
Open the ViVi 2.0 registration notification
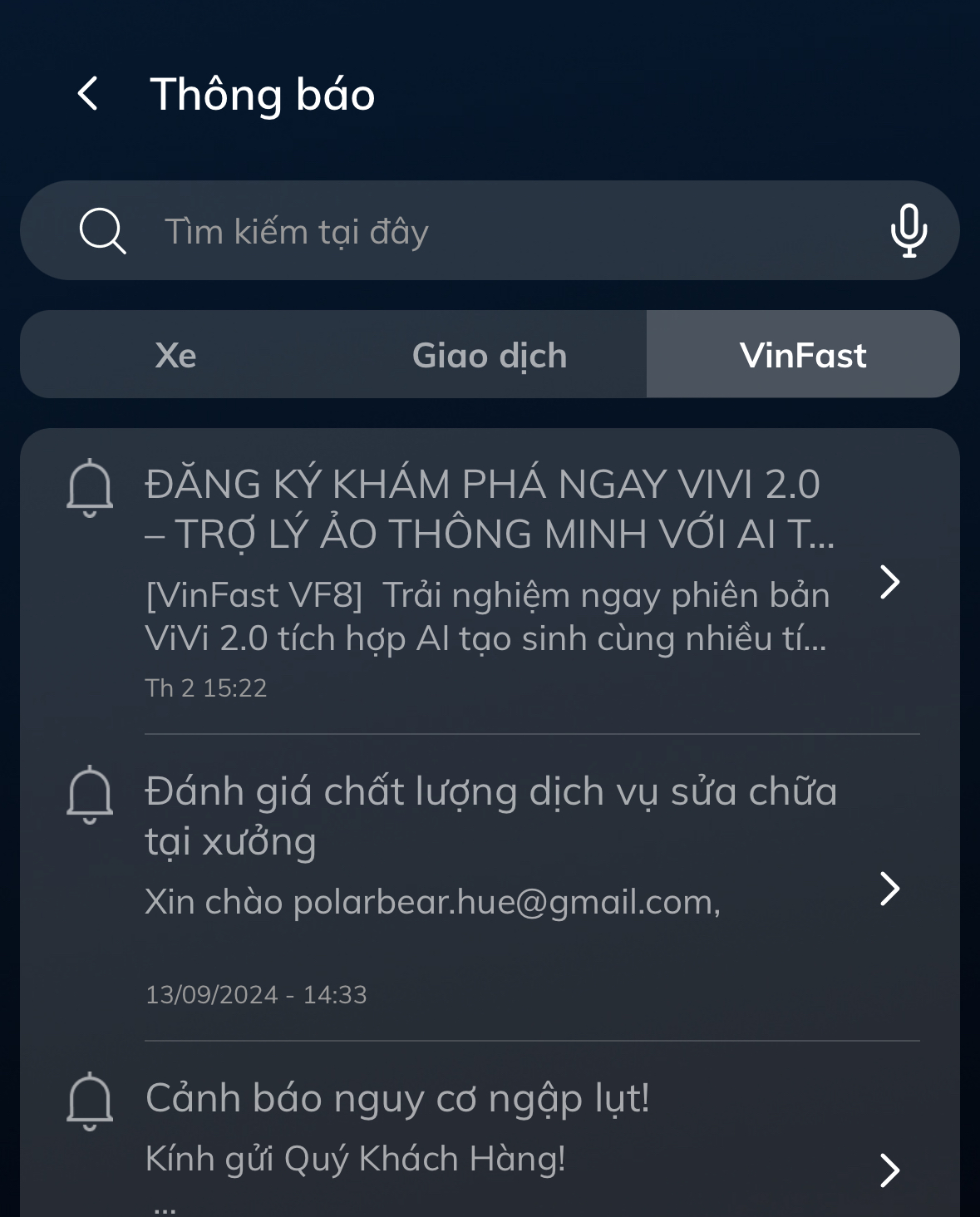point(490,580)
